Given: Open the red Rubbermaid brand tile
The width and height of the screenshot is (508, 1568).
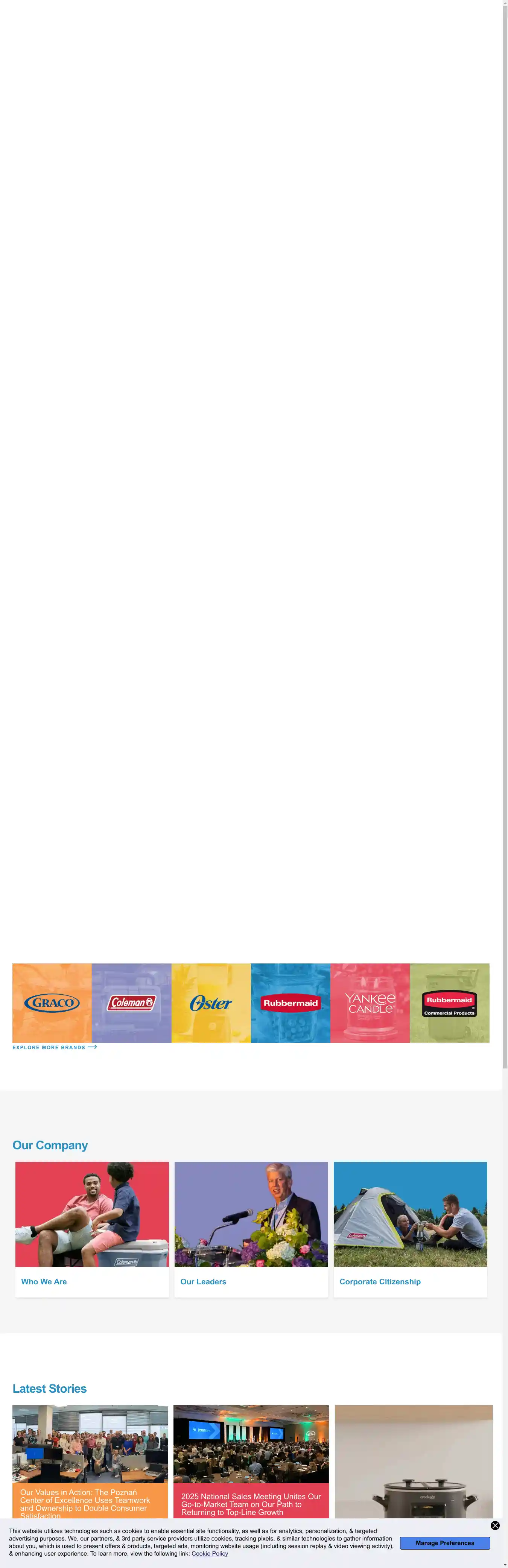Looking at the screenshot, I should pyautogui.click(x=291, y=1003).
